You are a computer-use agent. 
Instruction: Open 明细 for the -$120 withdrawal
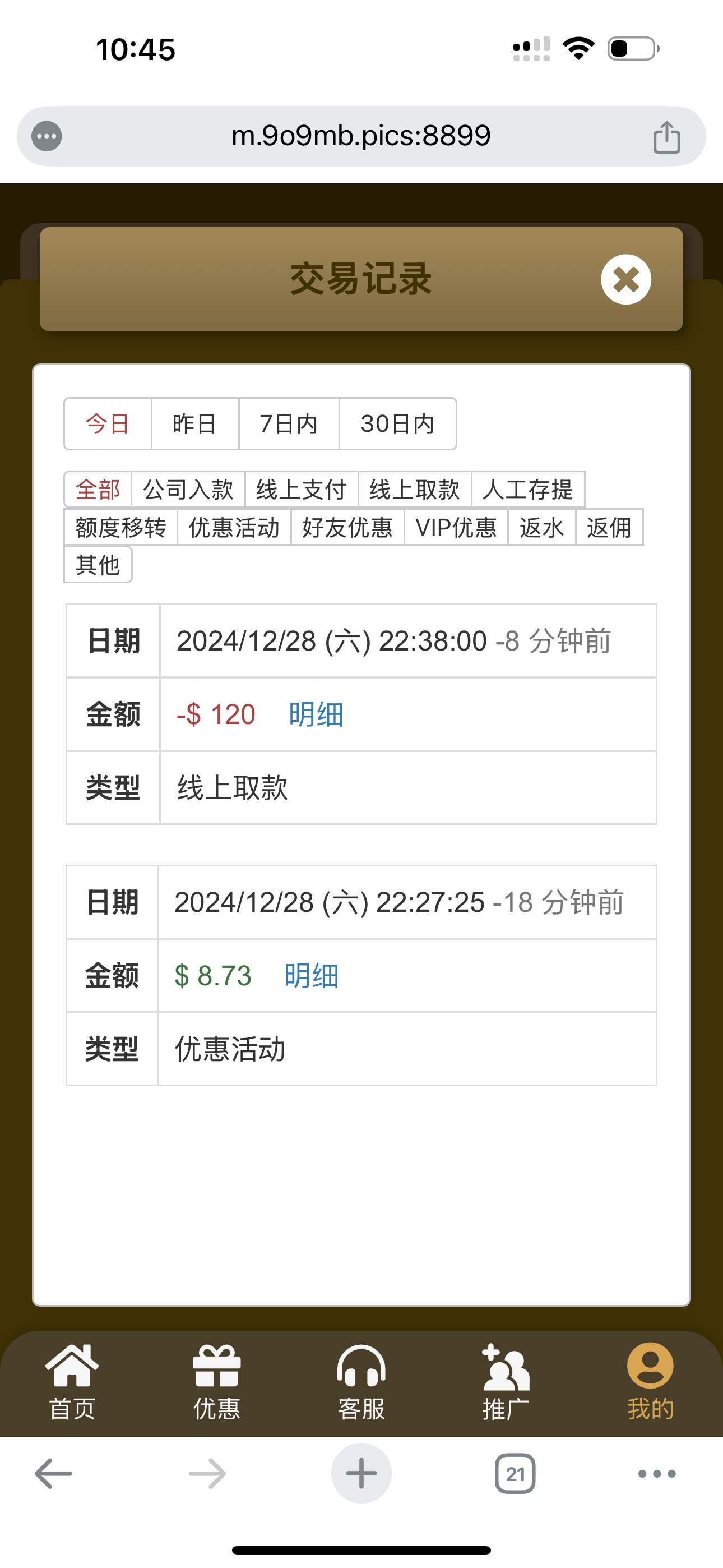tap(316, 714)
